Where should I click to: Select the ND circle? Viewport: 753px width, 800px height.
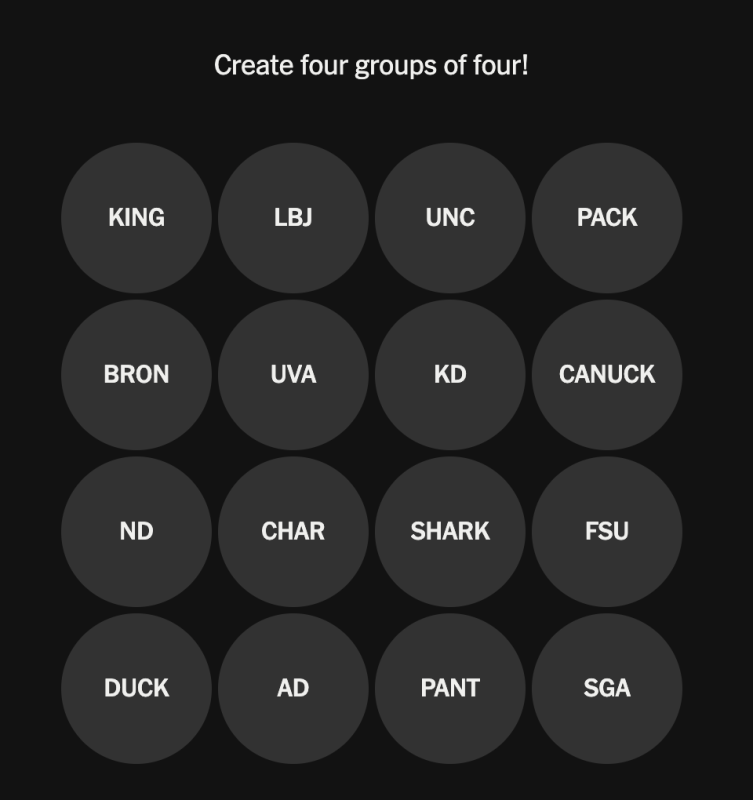tap(136, 531)
